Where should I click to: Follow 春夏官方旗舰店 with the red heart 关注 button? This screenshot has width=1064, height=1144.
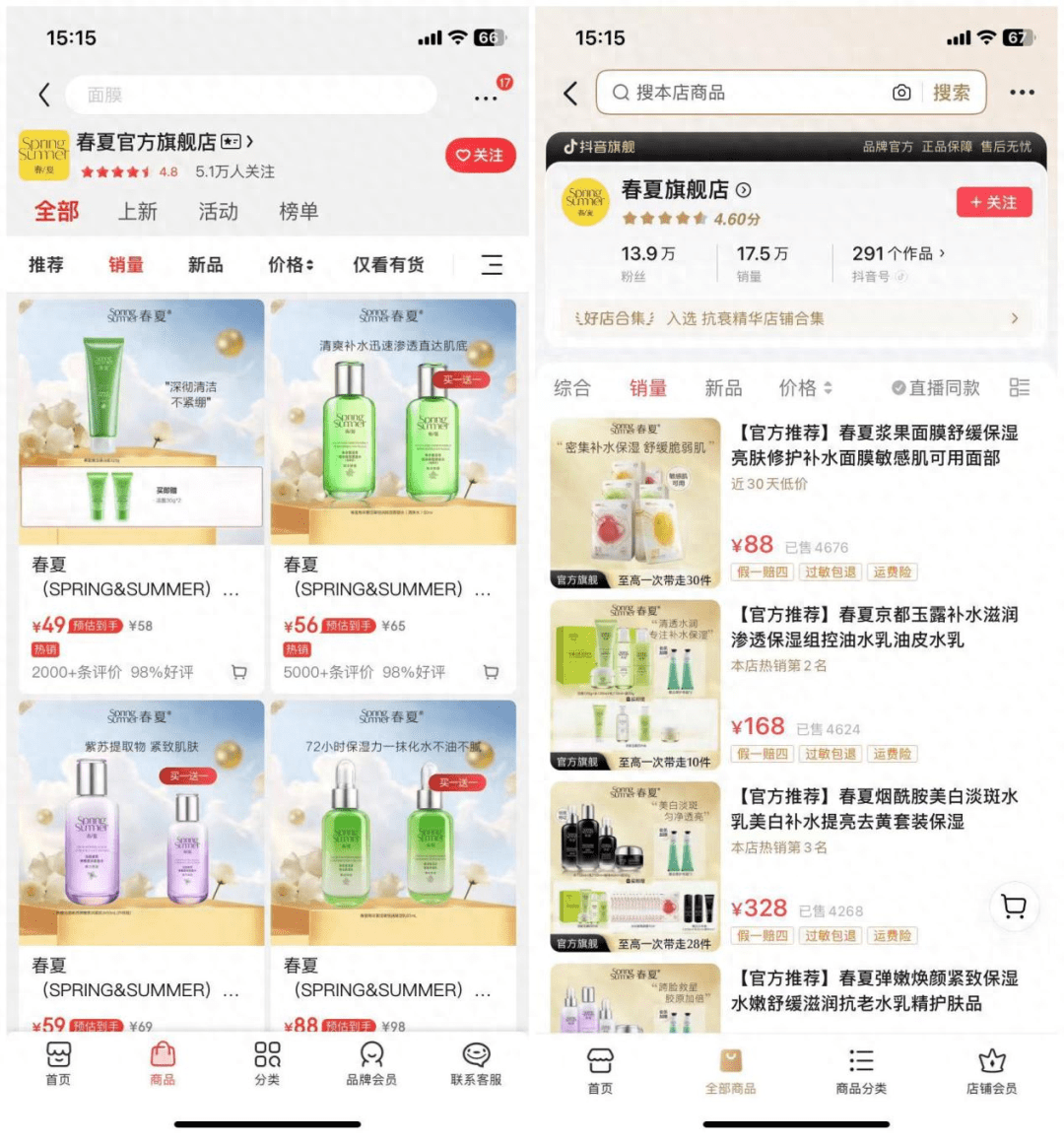[x=480, y=156]
